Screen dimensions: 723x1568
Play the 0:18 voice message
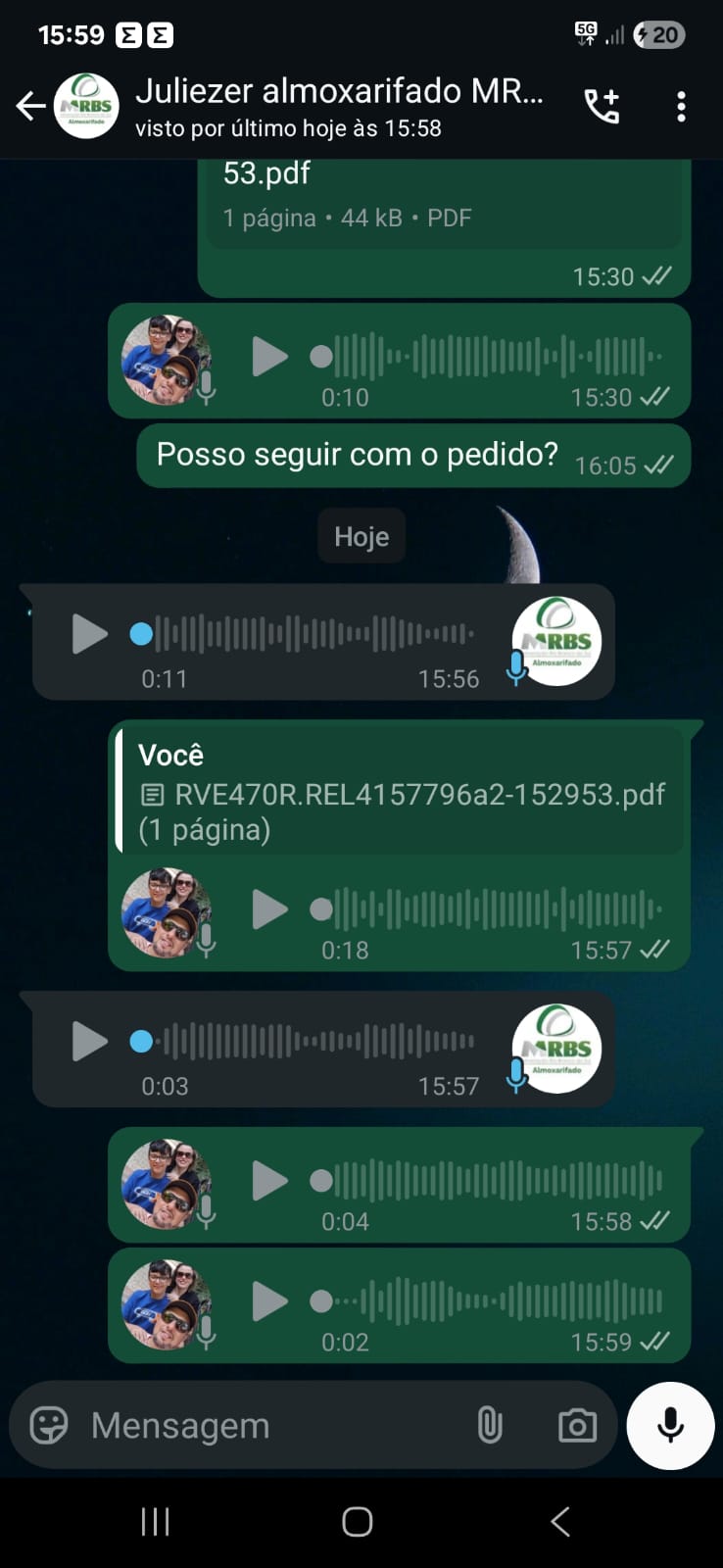269,909
